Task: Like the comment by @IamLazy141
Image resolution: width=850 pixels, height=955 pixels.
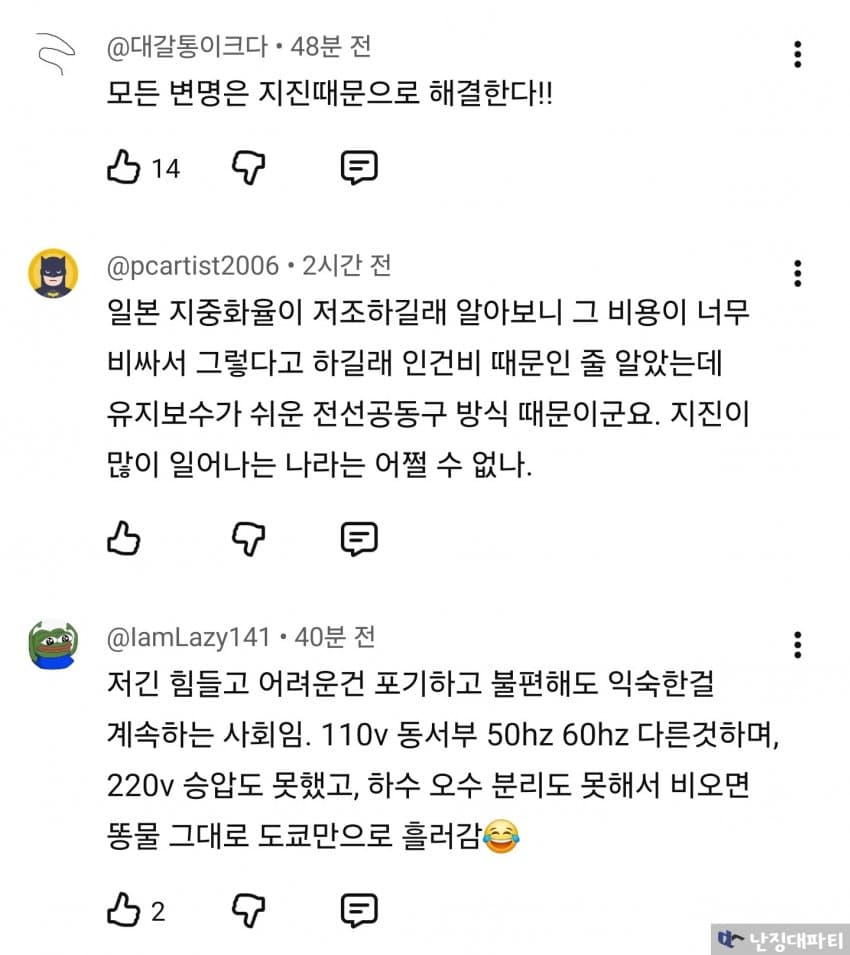Action: point(124,910)
